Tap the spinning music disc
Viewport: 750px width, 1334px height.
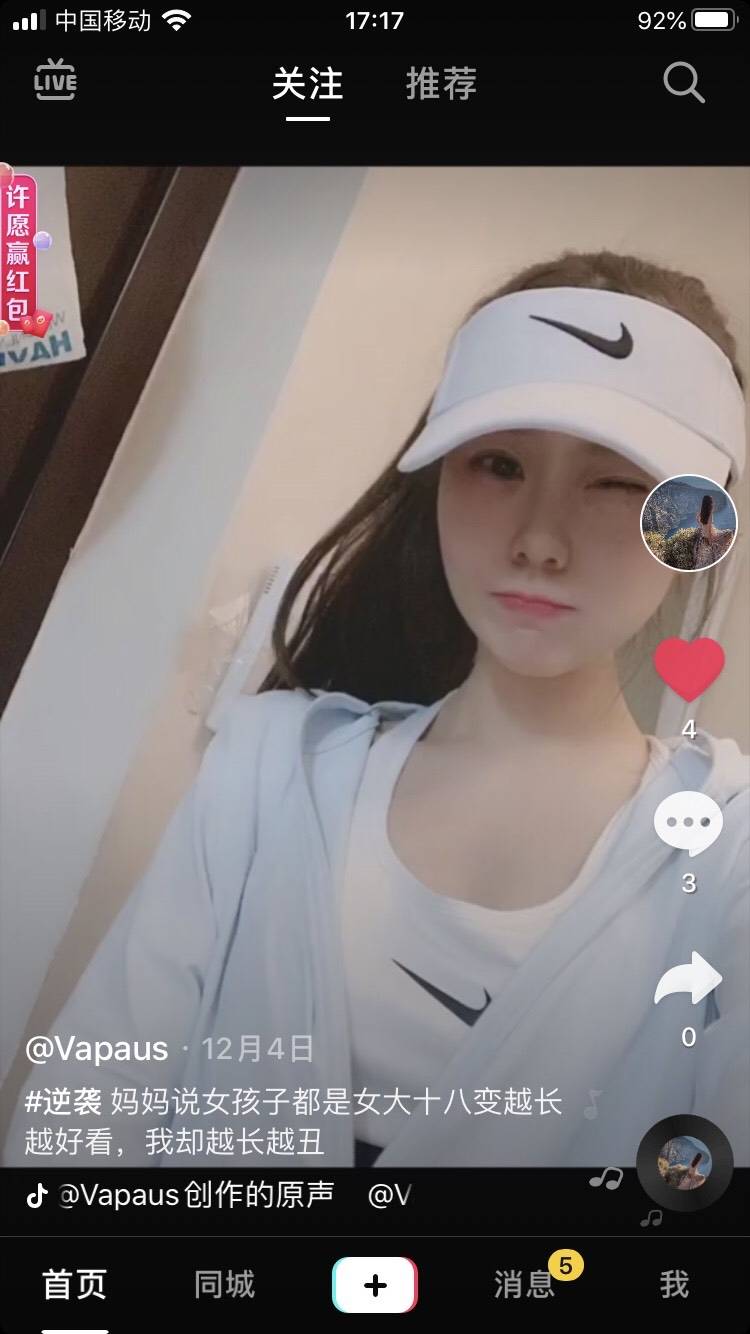click(x=685, y=1163)
